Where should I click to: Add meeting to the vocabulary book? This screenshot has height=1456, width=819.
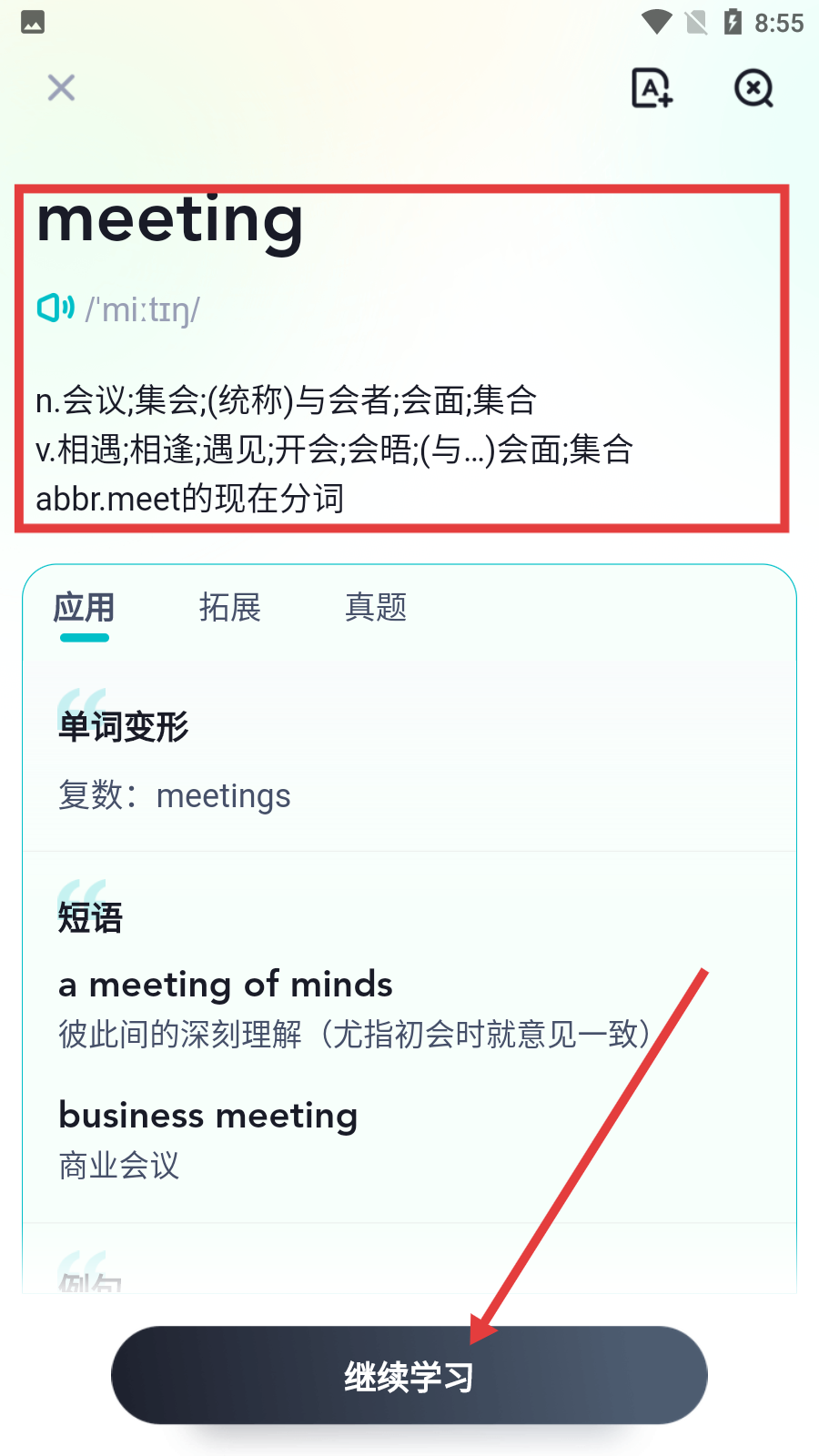652,88
